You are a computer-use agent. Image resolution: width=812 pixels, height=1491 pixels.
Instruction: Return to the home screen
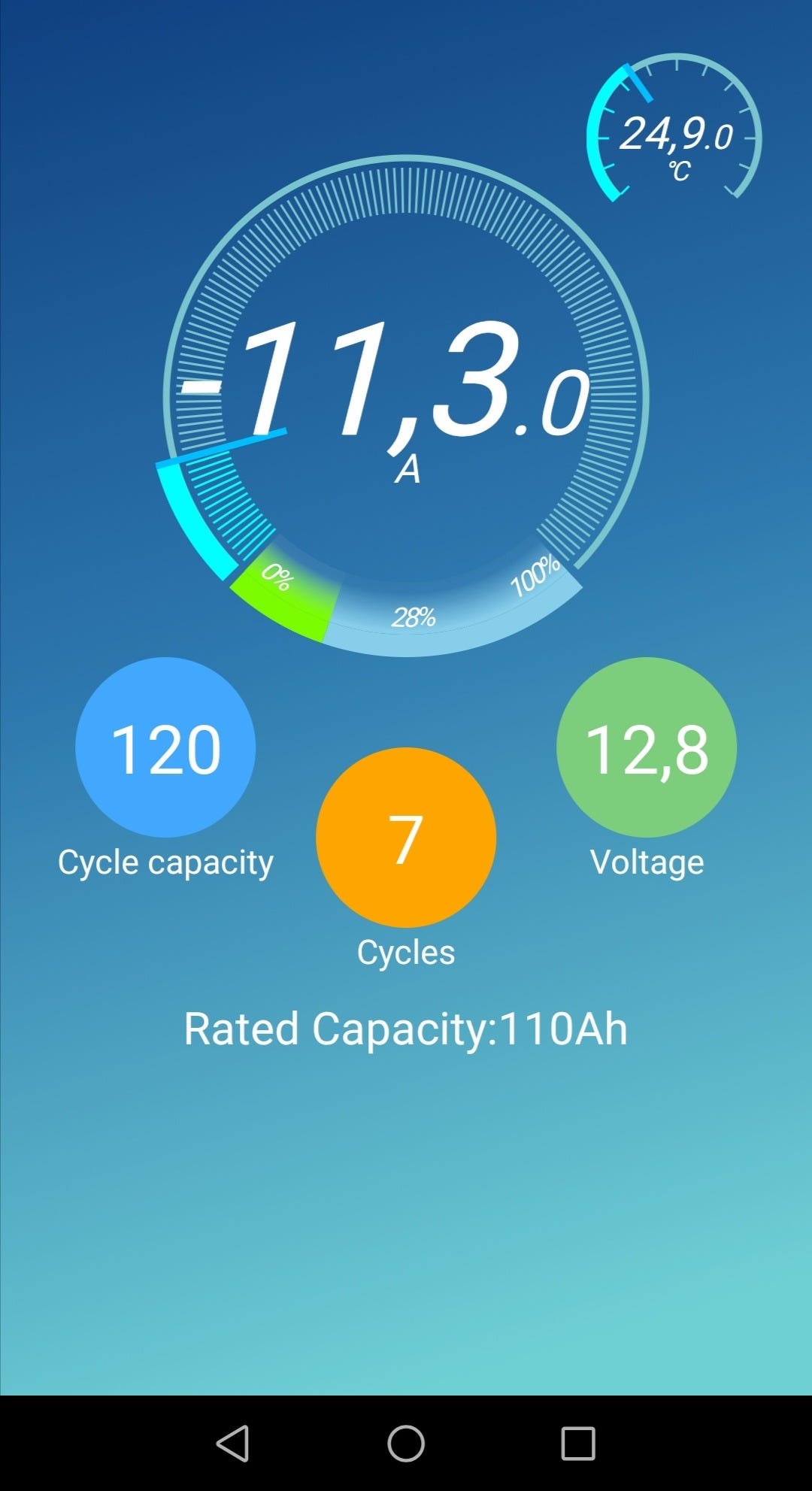tap(406, 1443)
